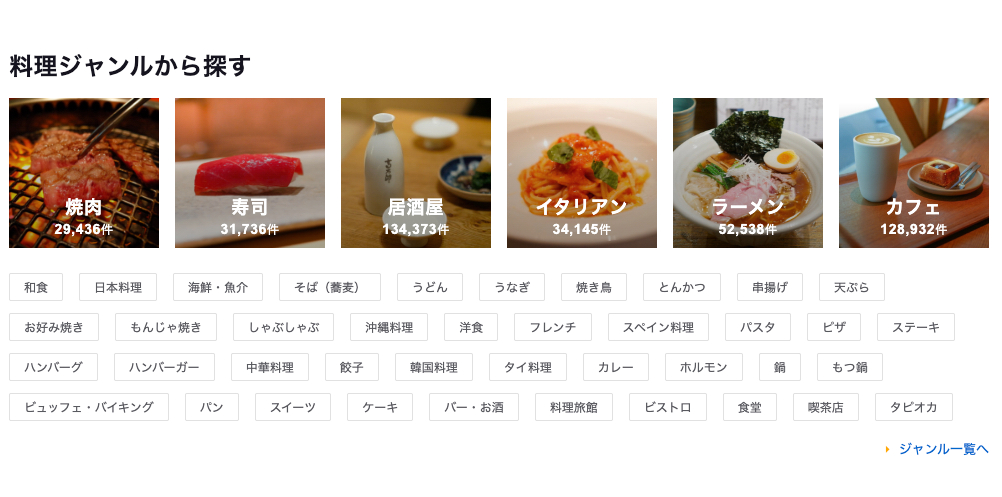Tap the もつ鍋 chip
This screenshot has width=1002, height=497.
849,367
